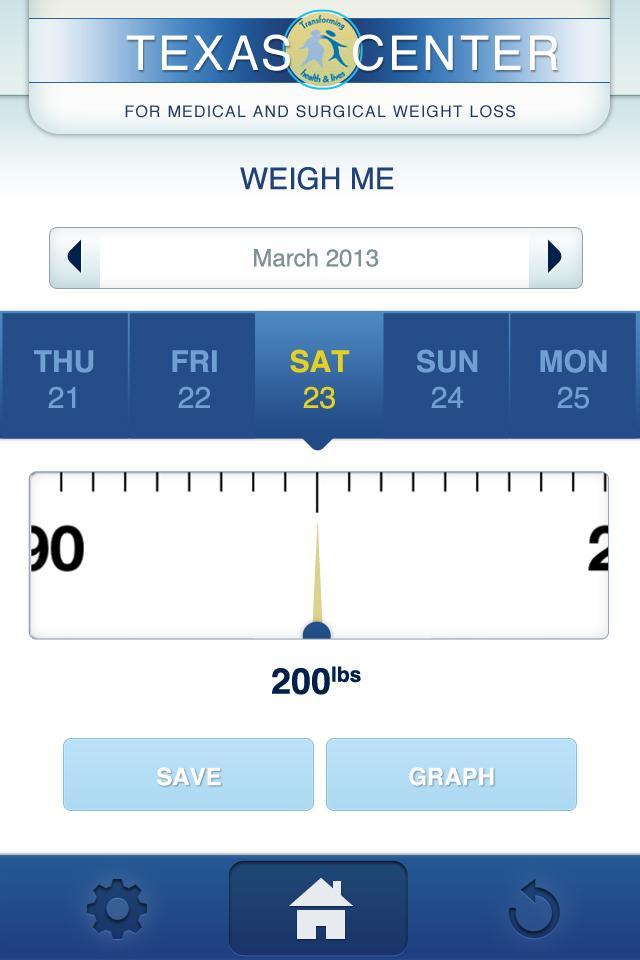The width and height of the screenshot is (640, 960).
Task: Go to the previous month
Action: [75, 258]
